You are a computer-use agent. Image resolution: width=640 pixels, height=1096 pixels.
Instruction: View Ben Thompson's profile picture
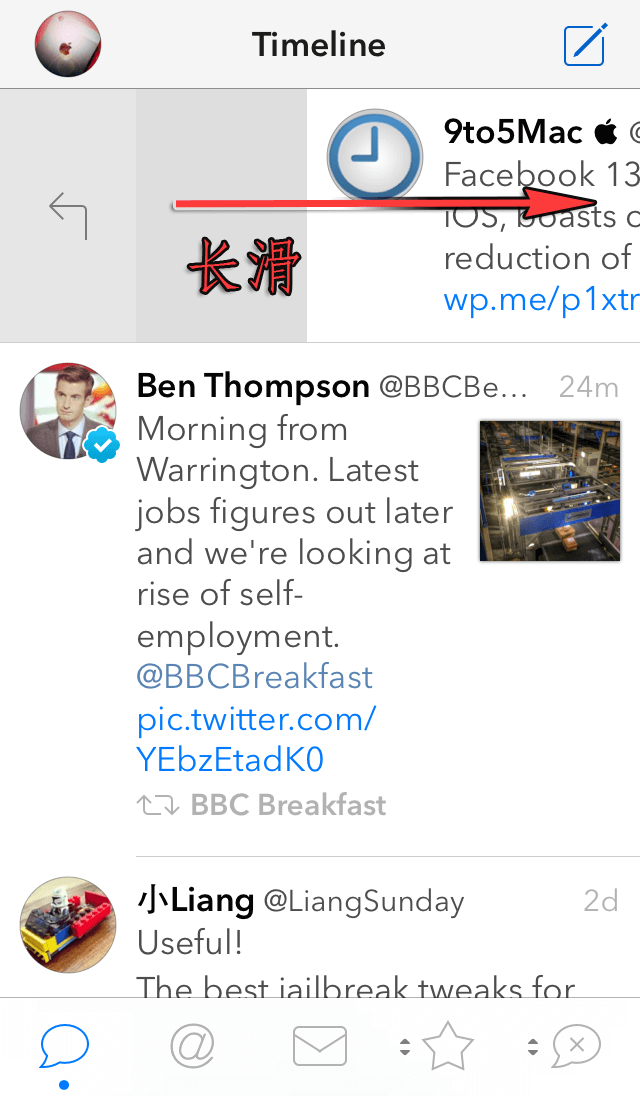coord(69,412)
